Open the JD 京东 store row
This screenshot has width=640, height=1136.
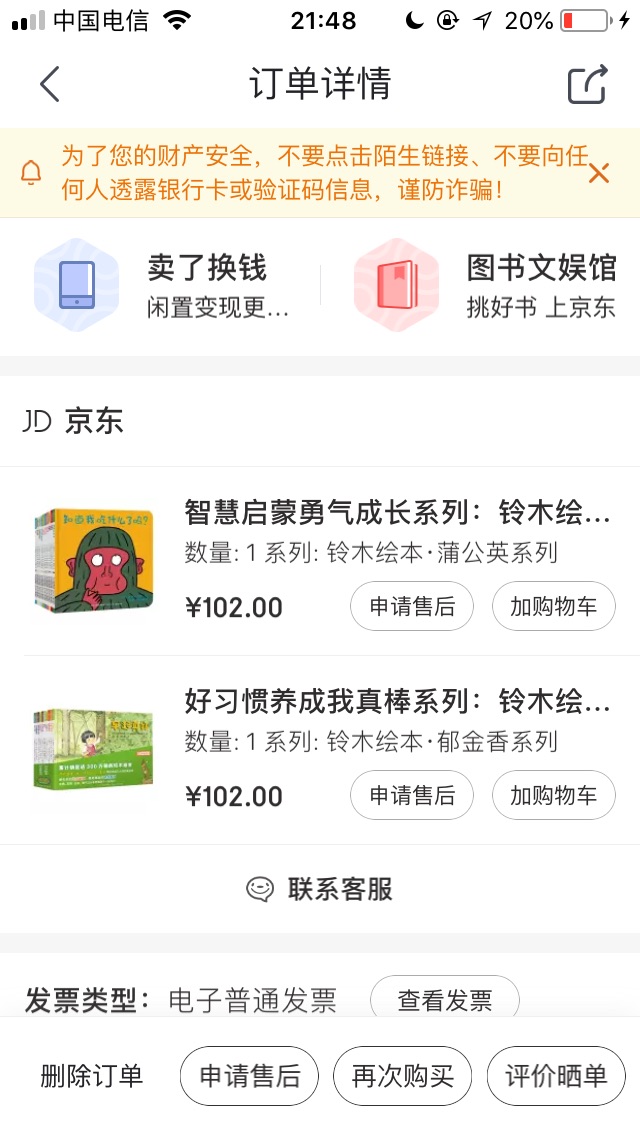(74, 421)
